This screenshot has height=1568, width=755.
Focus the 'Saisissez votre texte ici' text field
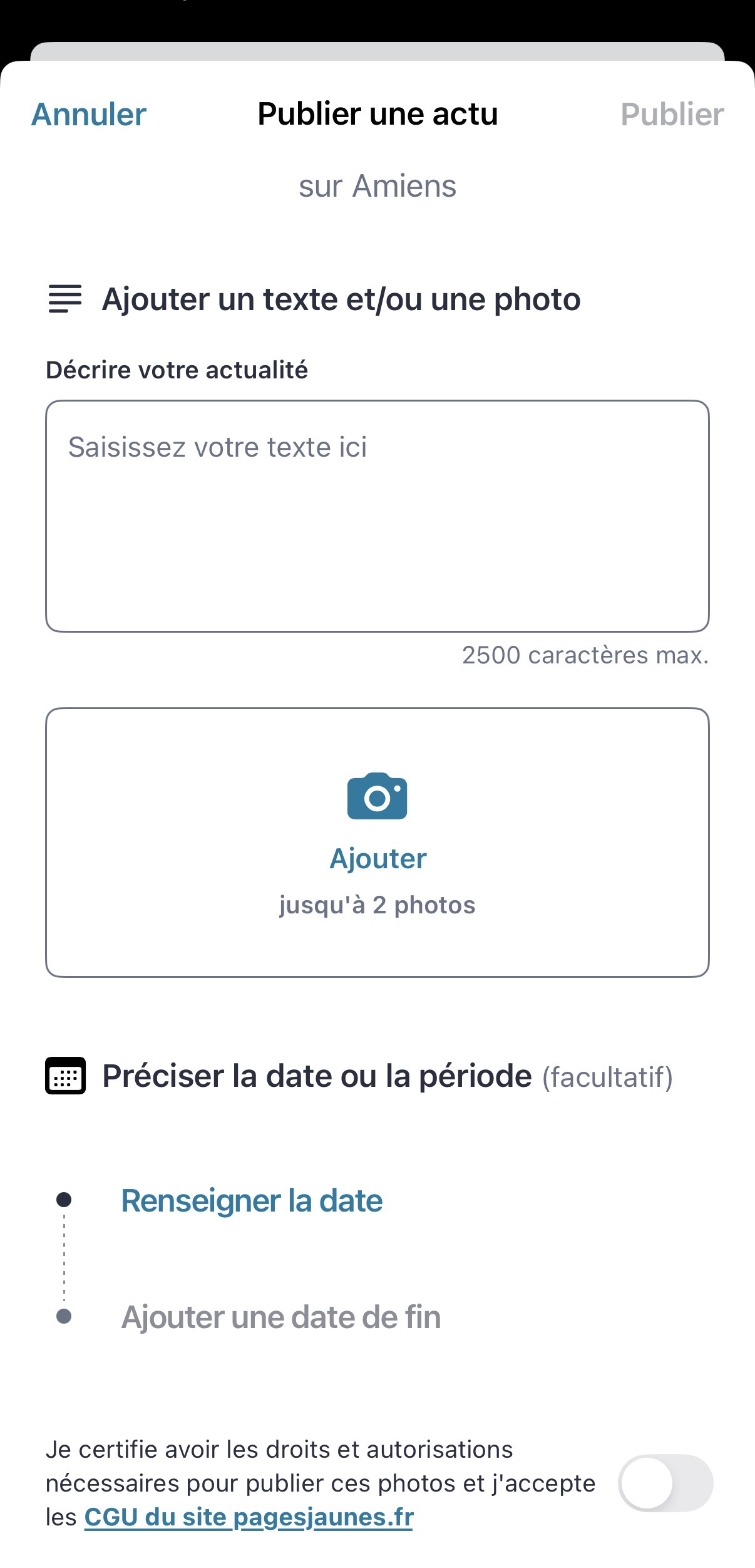coord(377,516)
